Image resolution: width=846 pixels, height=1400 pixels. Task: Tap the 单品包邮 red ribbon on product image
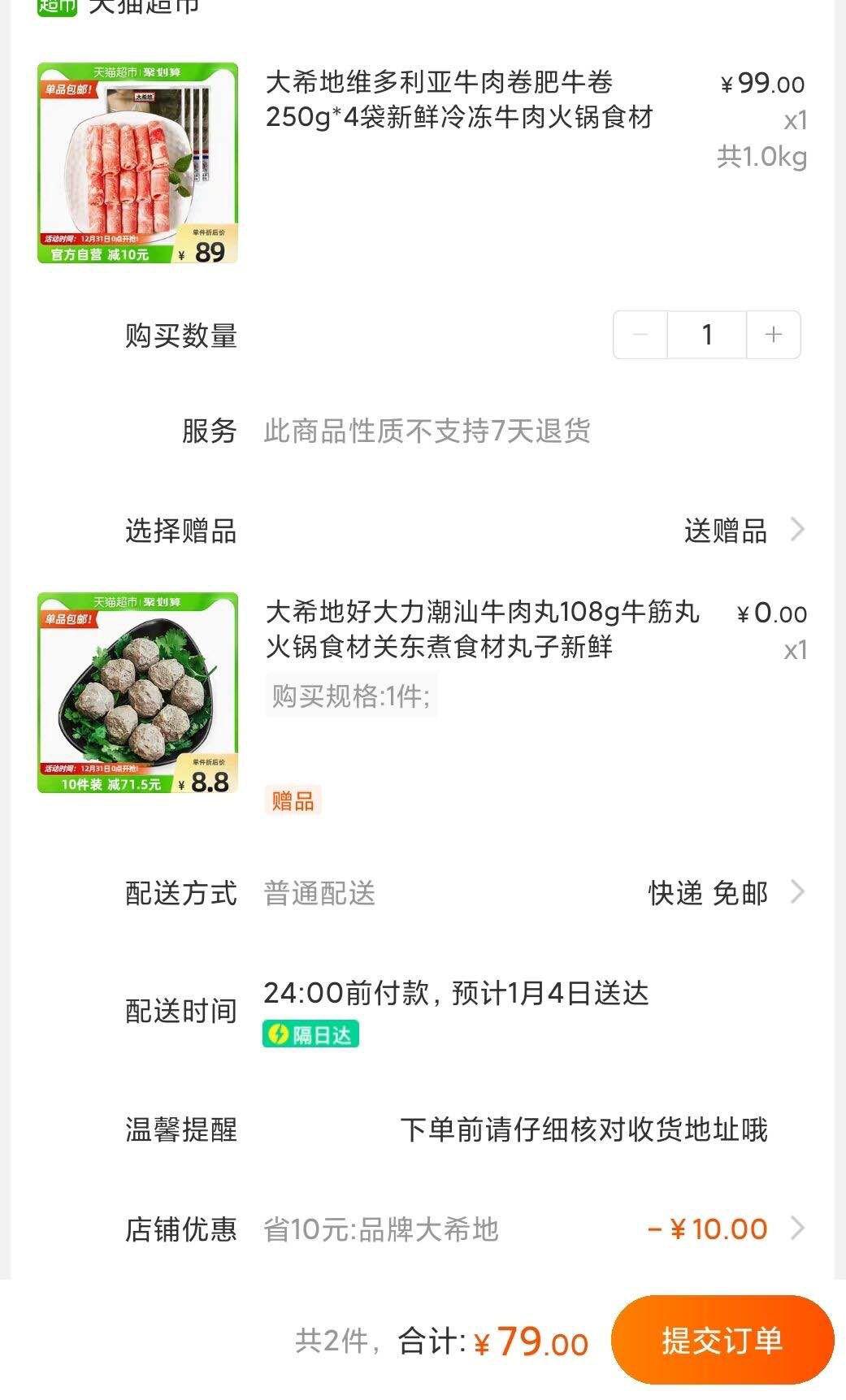(x=68, y=88)
